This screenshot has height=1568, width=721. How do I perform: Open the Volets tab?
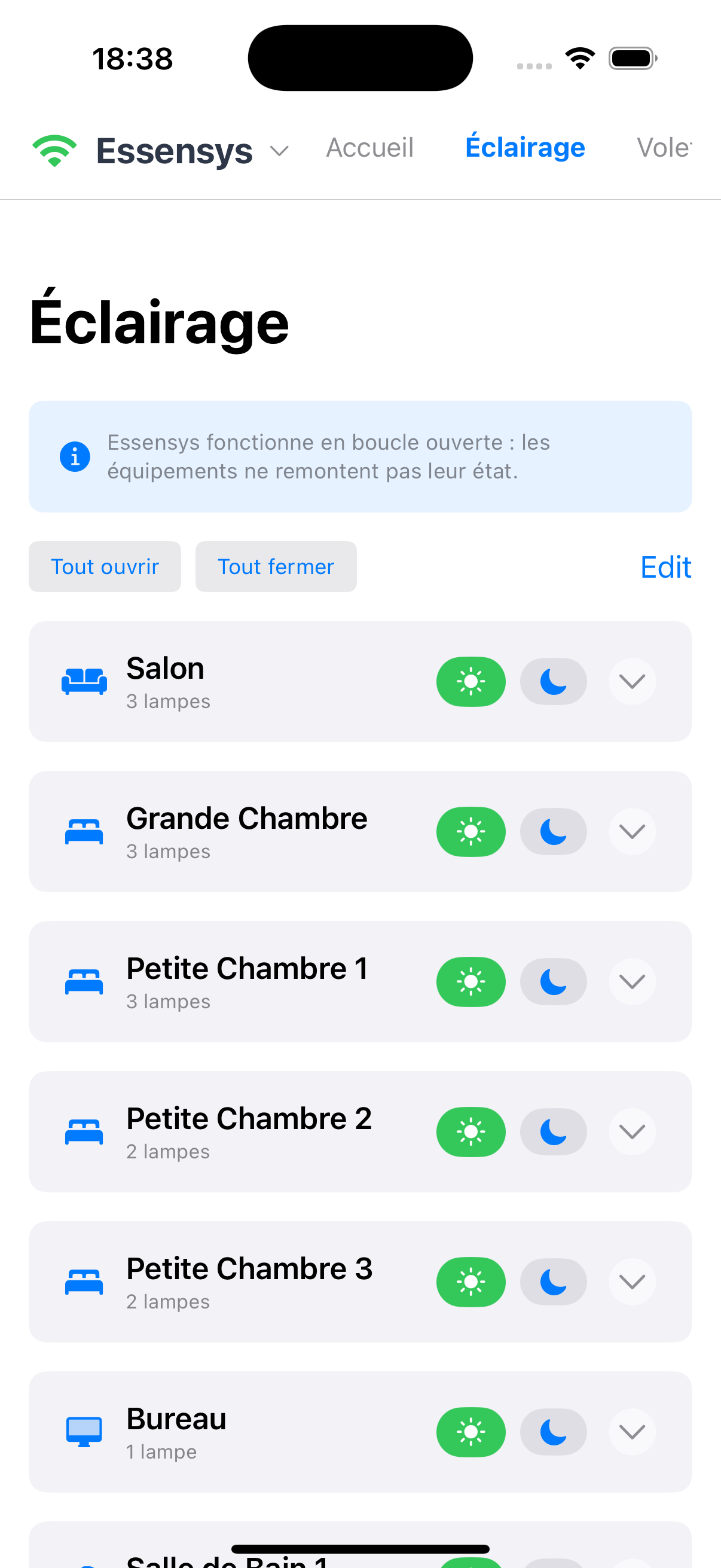pos(663,148)
